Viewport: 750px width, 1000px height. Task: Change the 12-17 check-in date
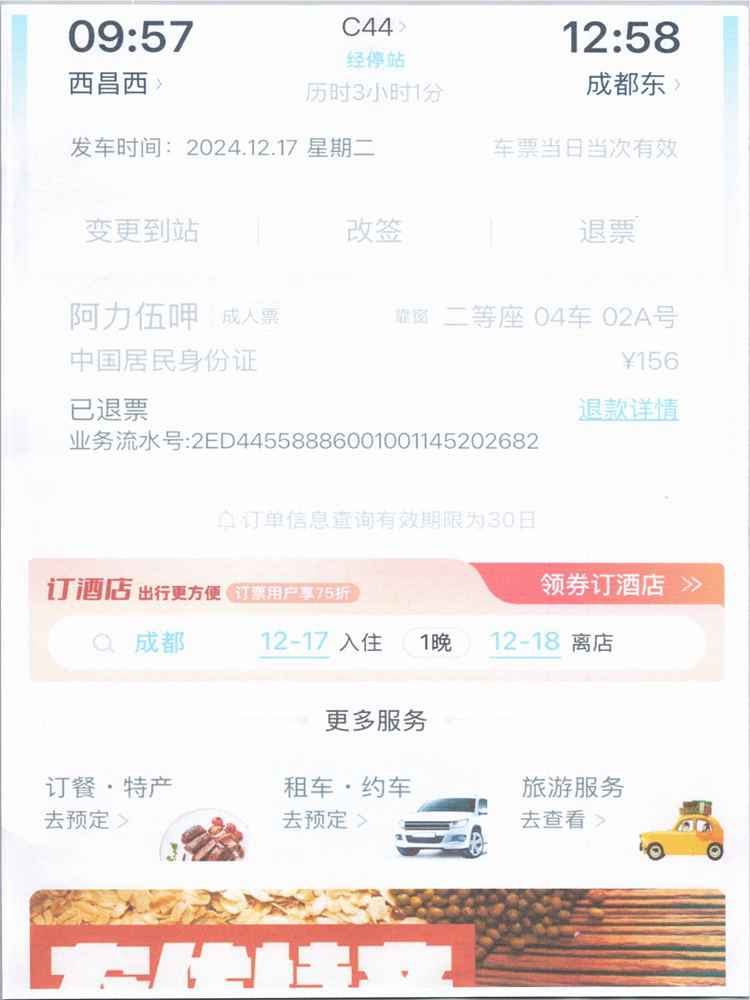[294, 642]
